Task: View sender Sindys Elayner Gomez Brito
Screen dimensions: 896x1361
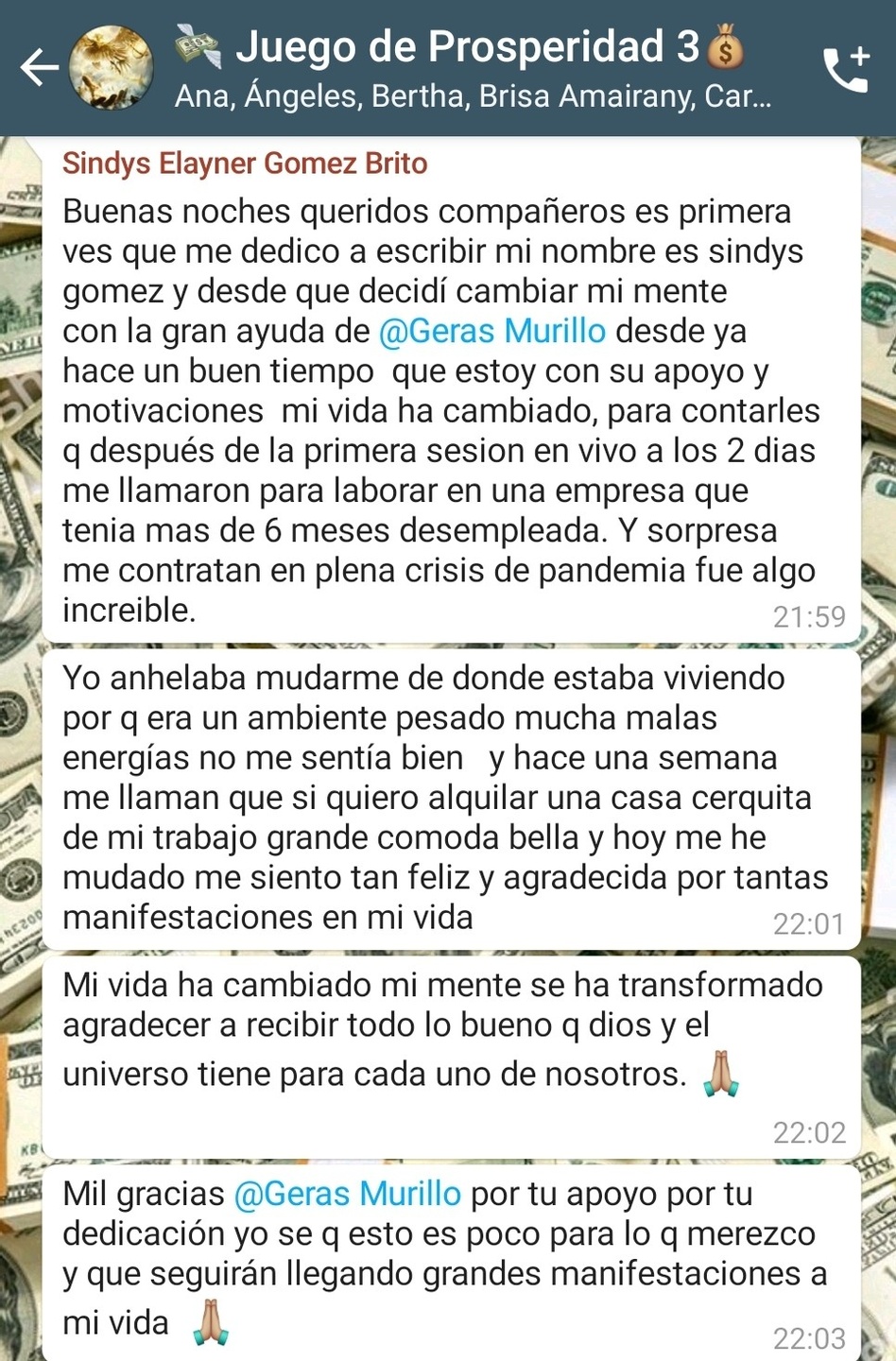Action: 245,164
